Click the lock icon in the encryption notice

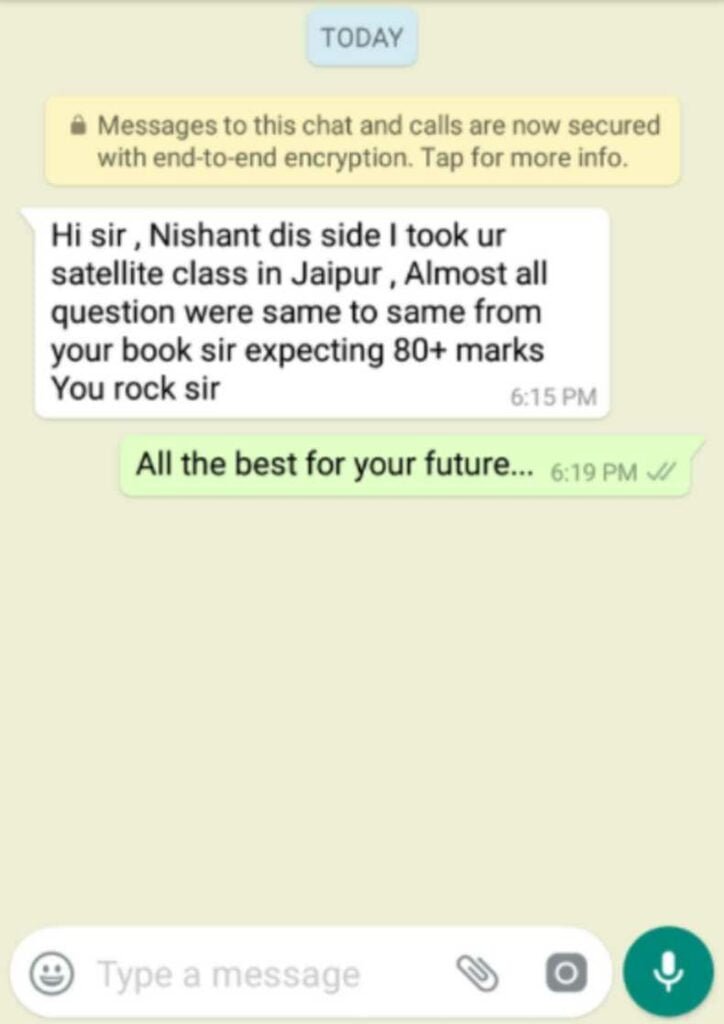tap(77, 126)
